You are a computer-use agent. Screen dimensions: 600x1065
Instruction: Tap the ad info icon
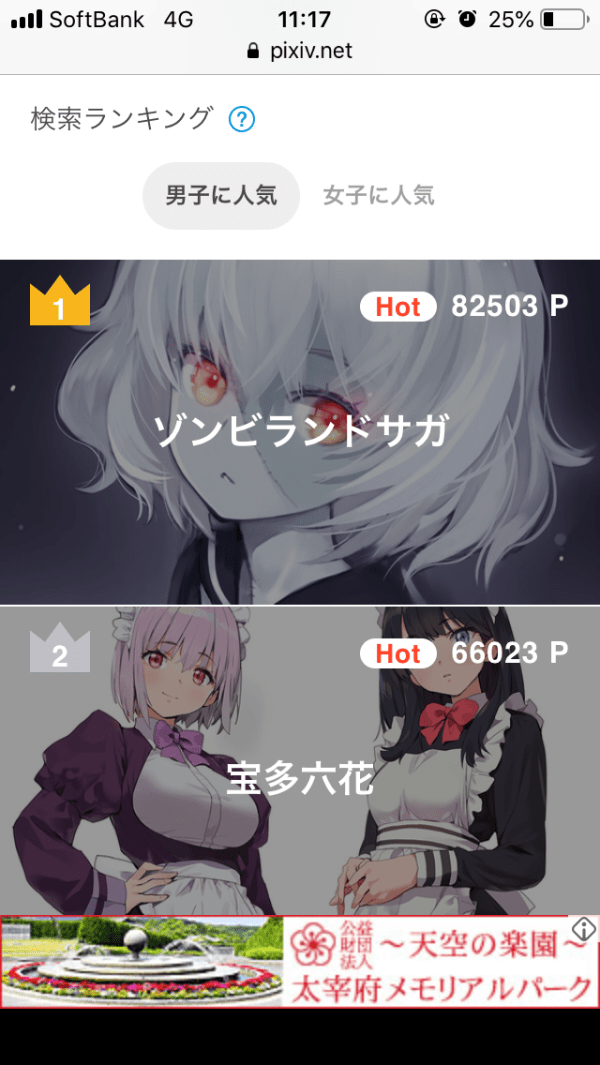coord(584,929)
